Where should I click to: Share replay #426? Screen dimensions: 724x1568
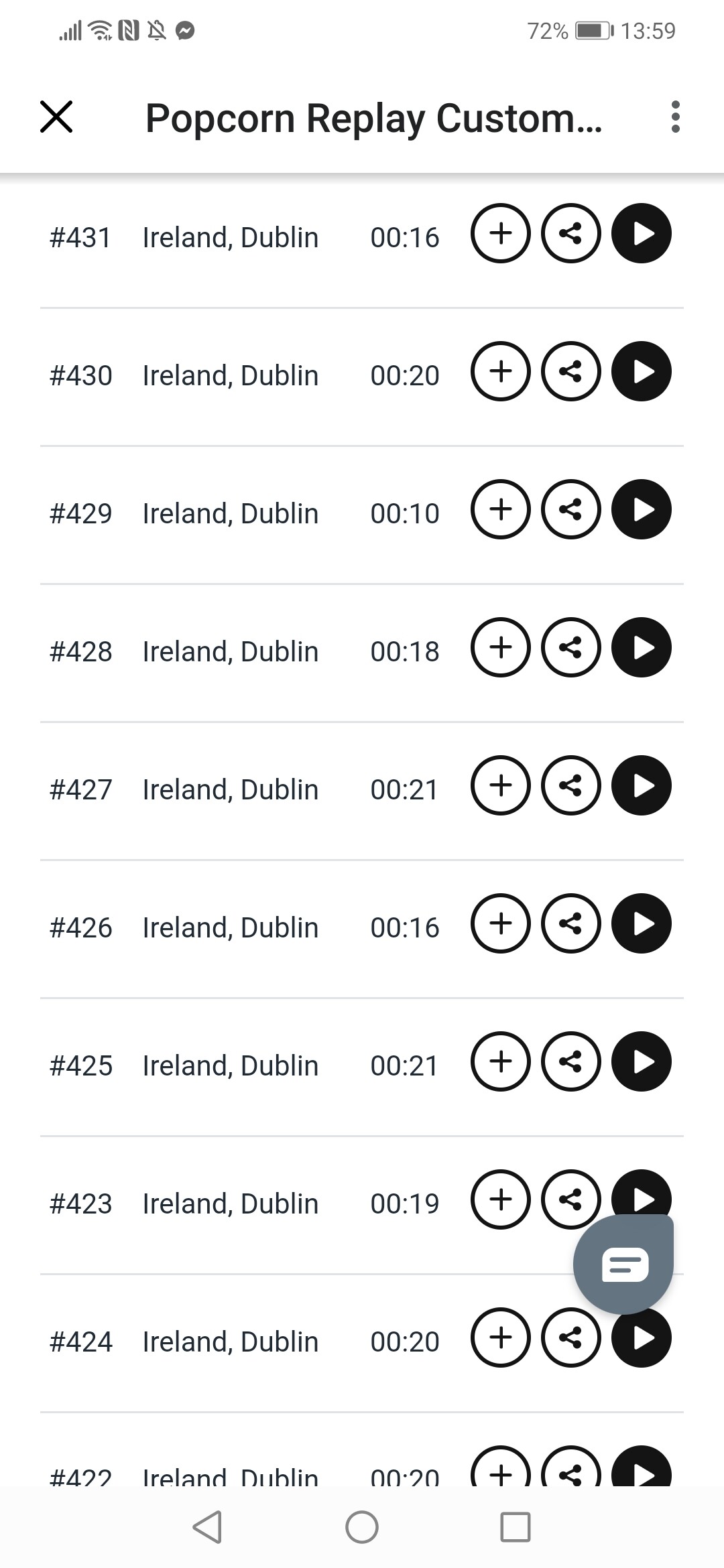570,924
